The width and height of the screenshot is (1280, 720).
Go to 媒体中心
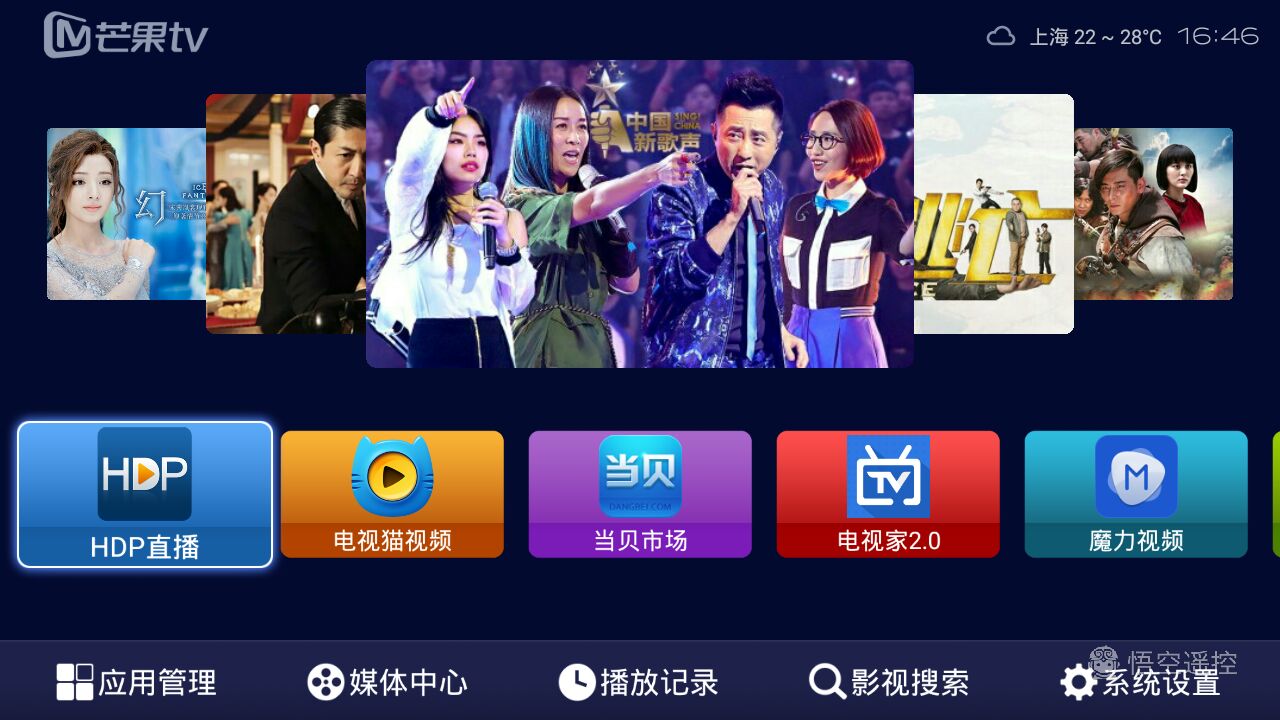388,683
